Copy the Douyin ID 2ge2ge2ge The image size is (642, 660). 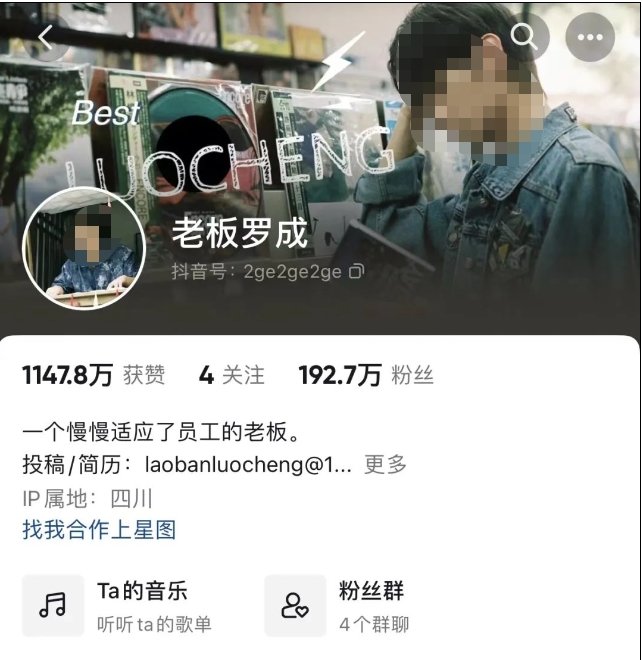click(357, 271)
